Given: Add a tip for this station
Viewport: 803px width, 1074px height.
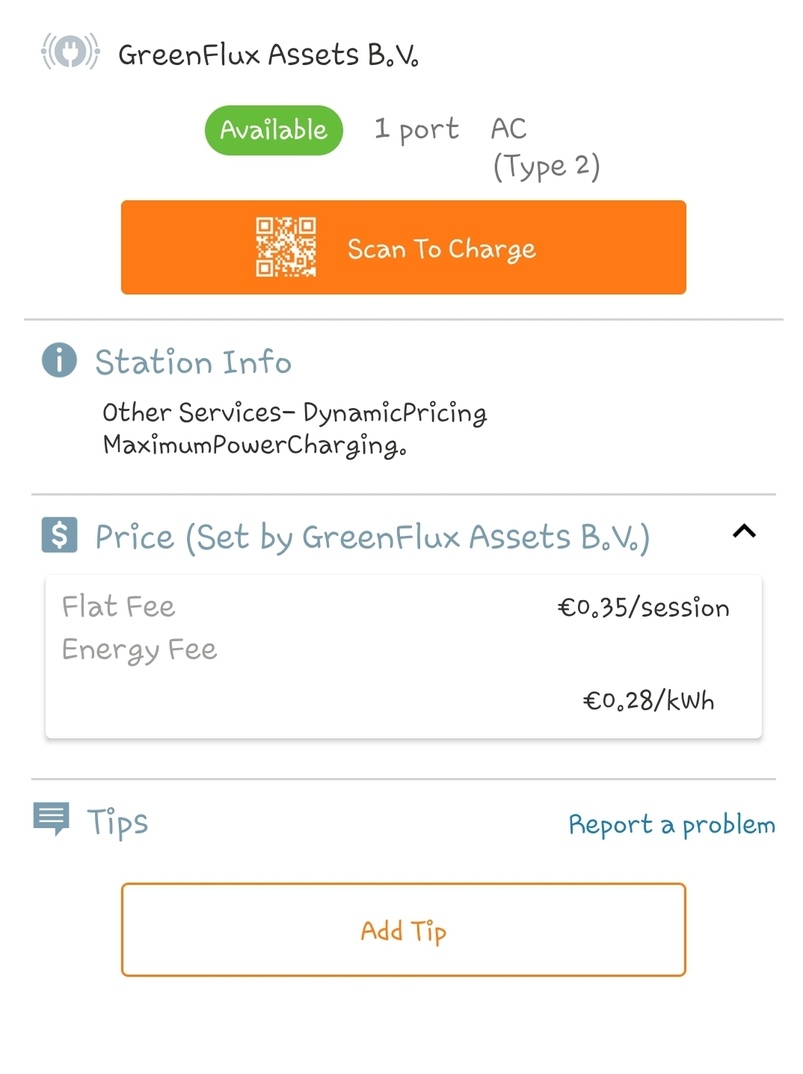Looking at the screenshot, I should (x=403, y=930).
